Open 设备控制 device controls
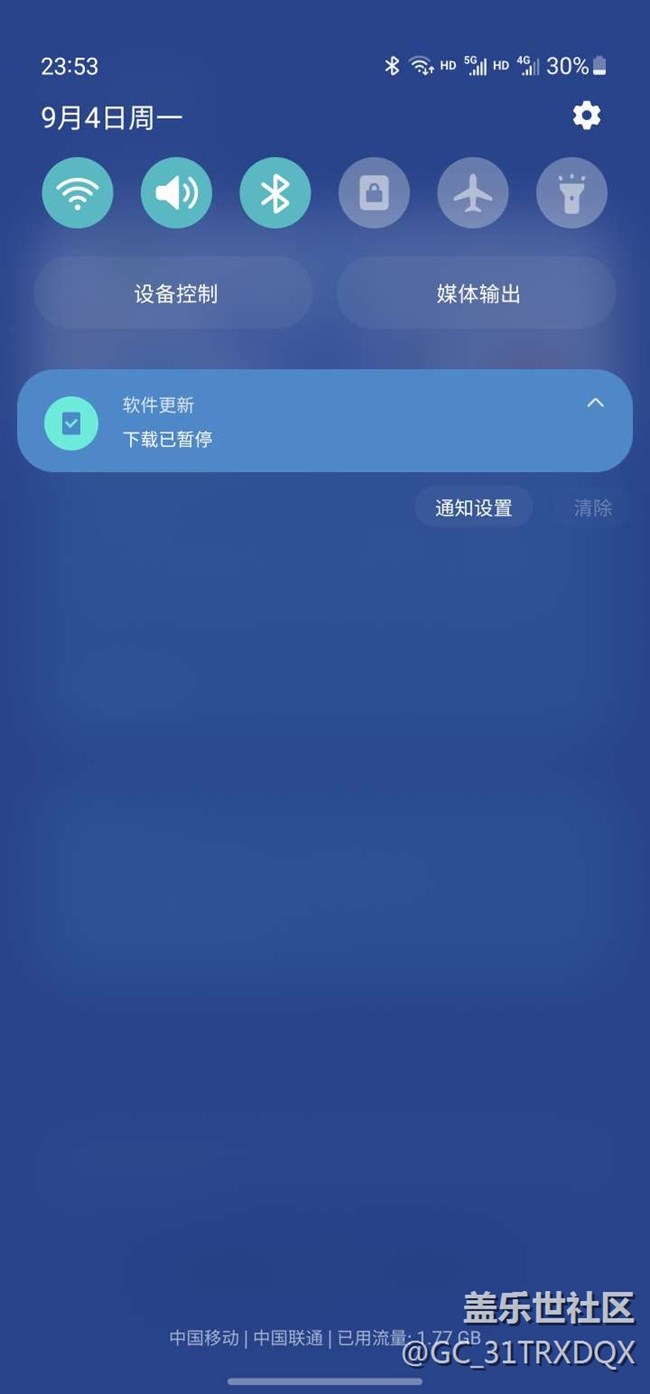This screenshot has width=650, height=1394. [x=174, y=293]
